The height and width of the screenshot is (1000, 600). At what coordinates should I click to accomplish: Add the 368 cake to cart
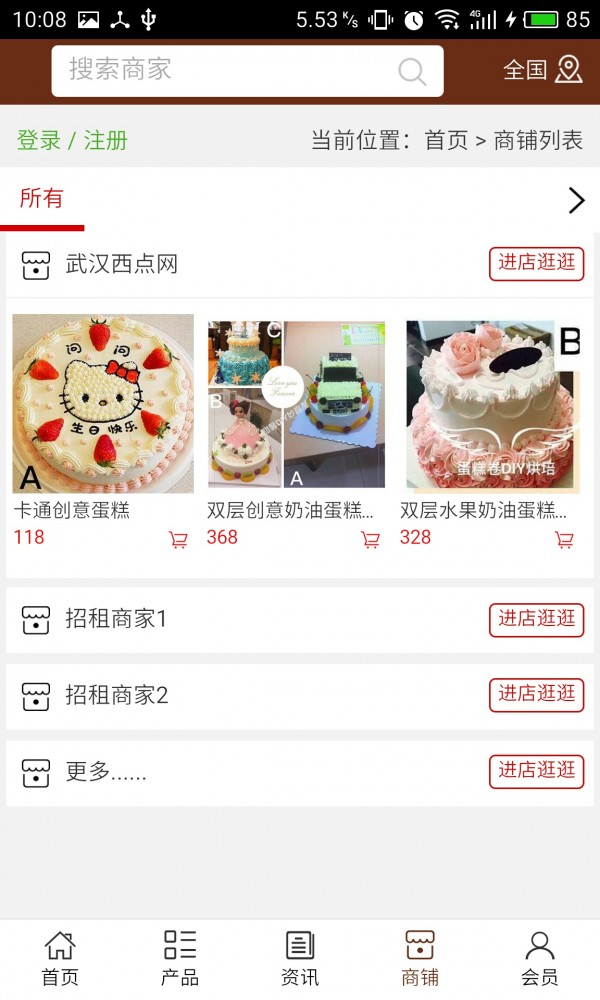(x=370, y=540)
